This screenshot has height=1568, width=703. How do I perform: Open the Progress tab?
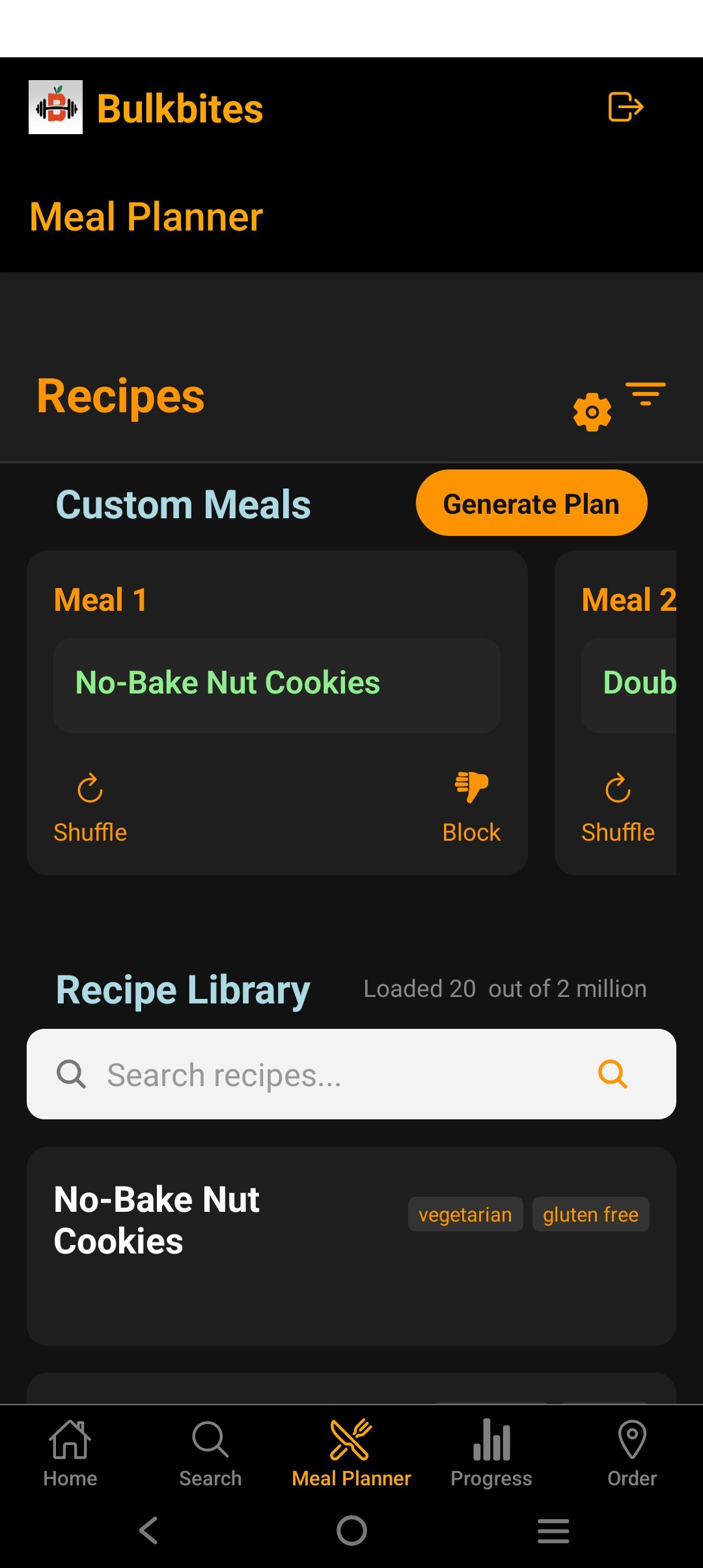491,1453
